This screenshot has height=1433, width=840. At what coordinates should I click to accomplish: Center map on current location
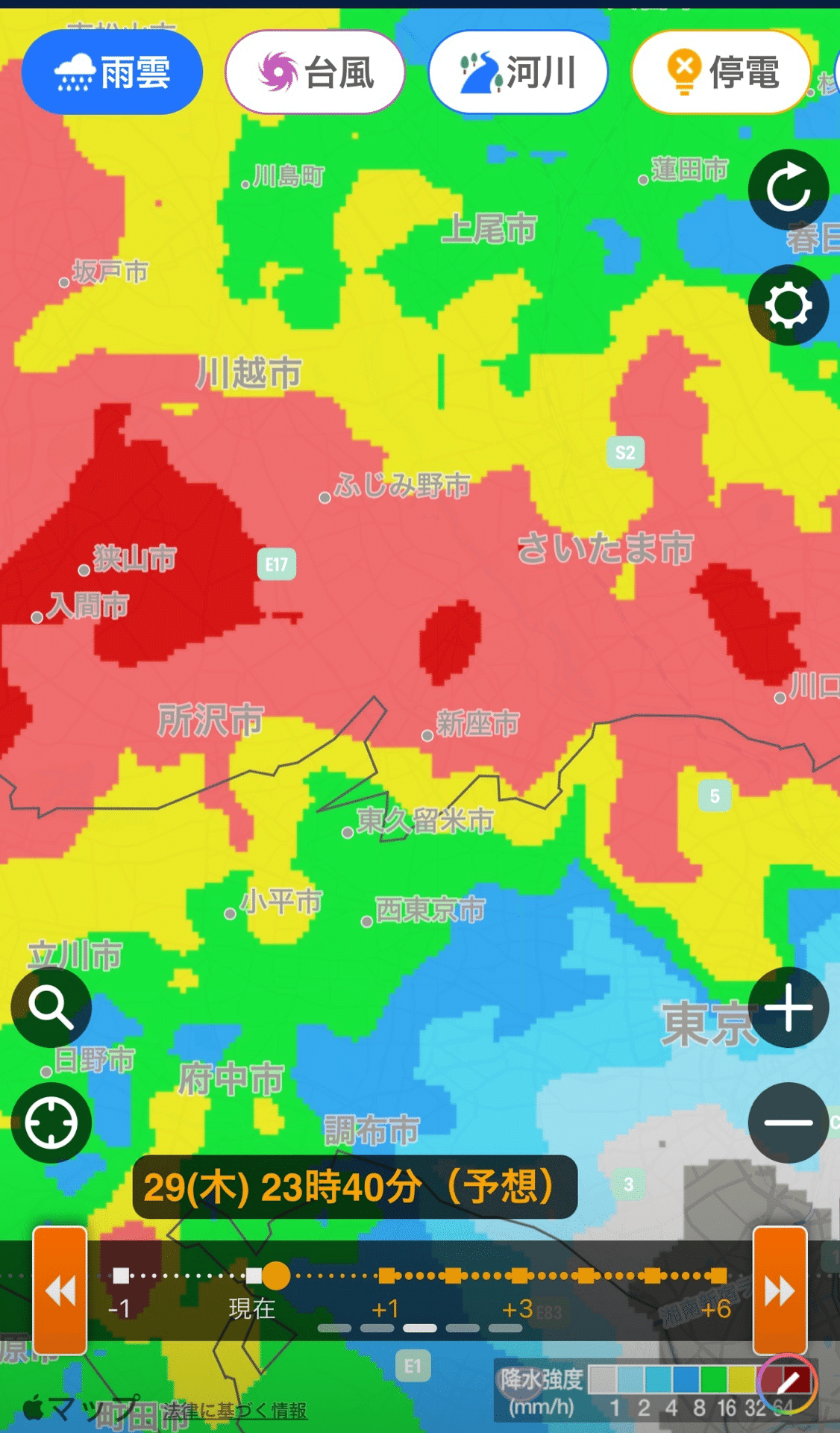coord(51,1123)
